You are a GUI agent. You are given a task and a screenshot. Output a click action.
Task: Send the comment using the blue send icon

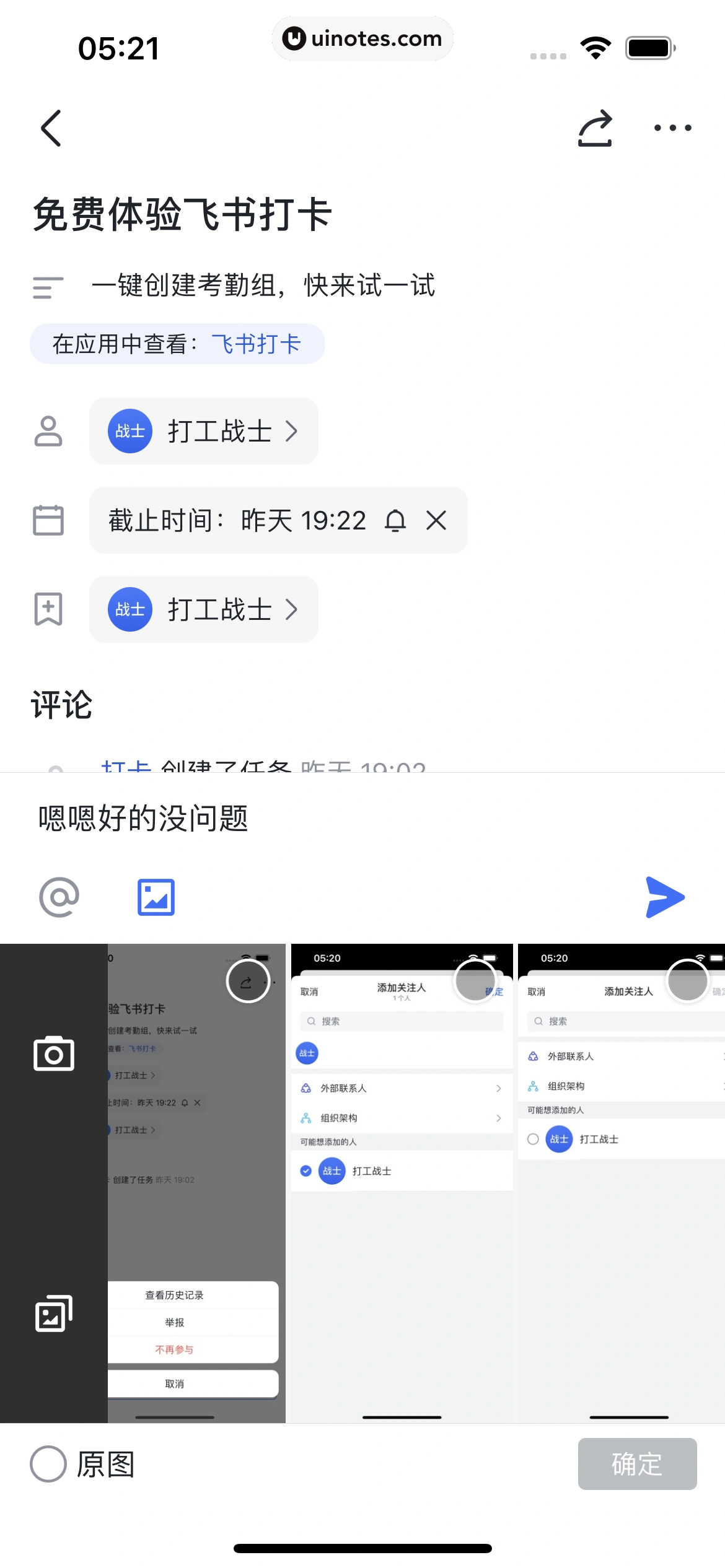[x=664, y=897]
